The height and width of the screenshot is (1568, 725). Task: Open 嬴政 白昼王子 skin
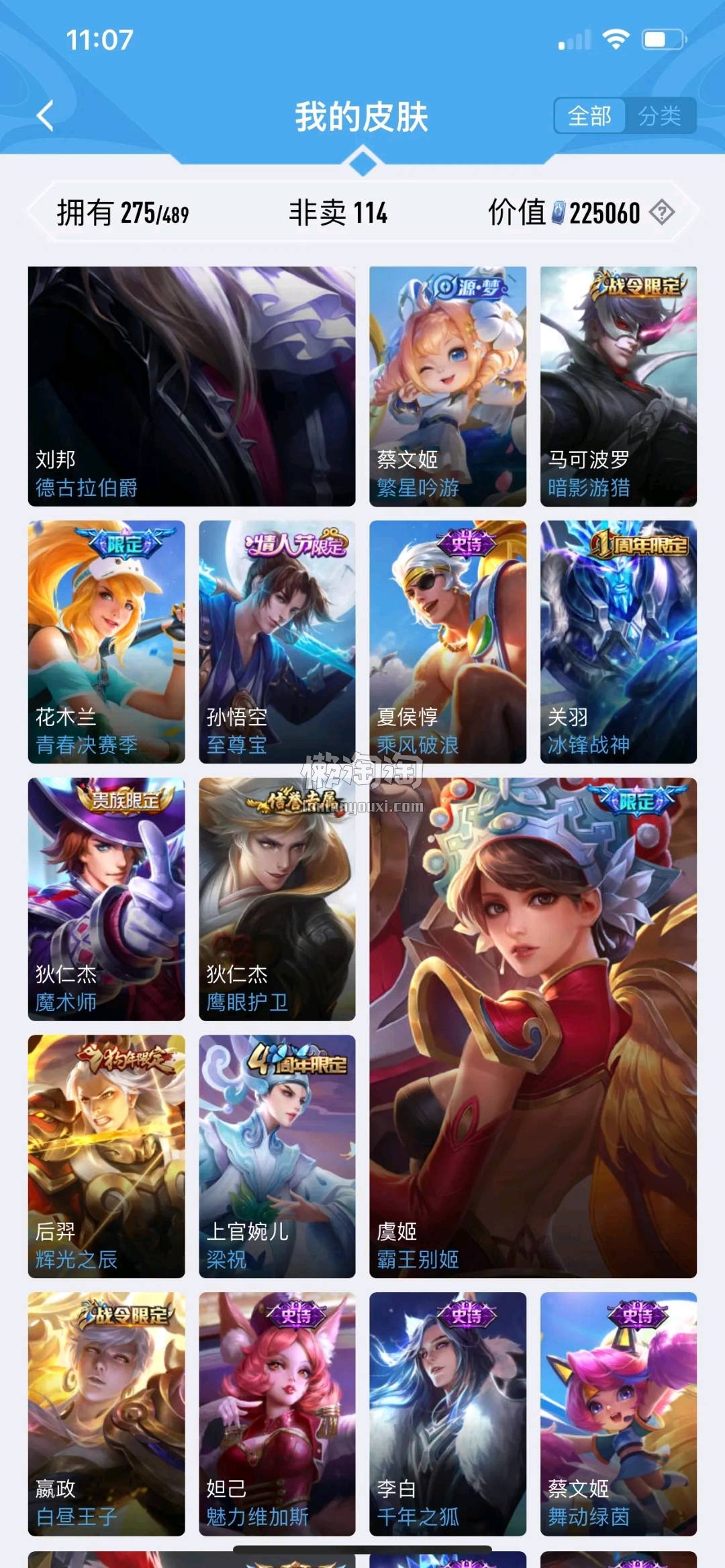click(106, 1414)
